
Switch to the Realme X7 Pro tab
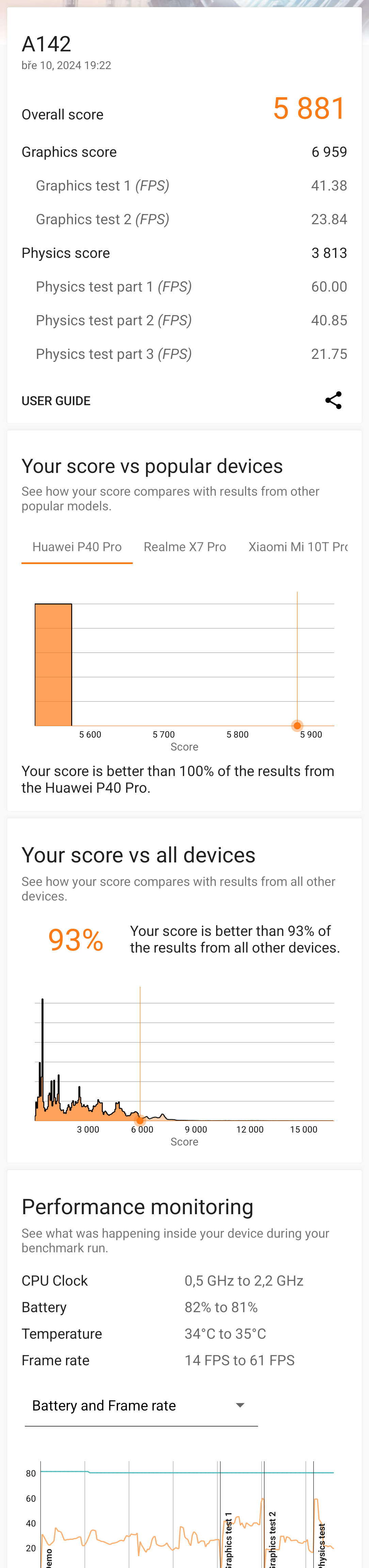184,547
